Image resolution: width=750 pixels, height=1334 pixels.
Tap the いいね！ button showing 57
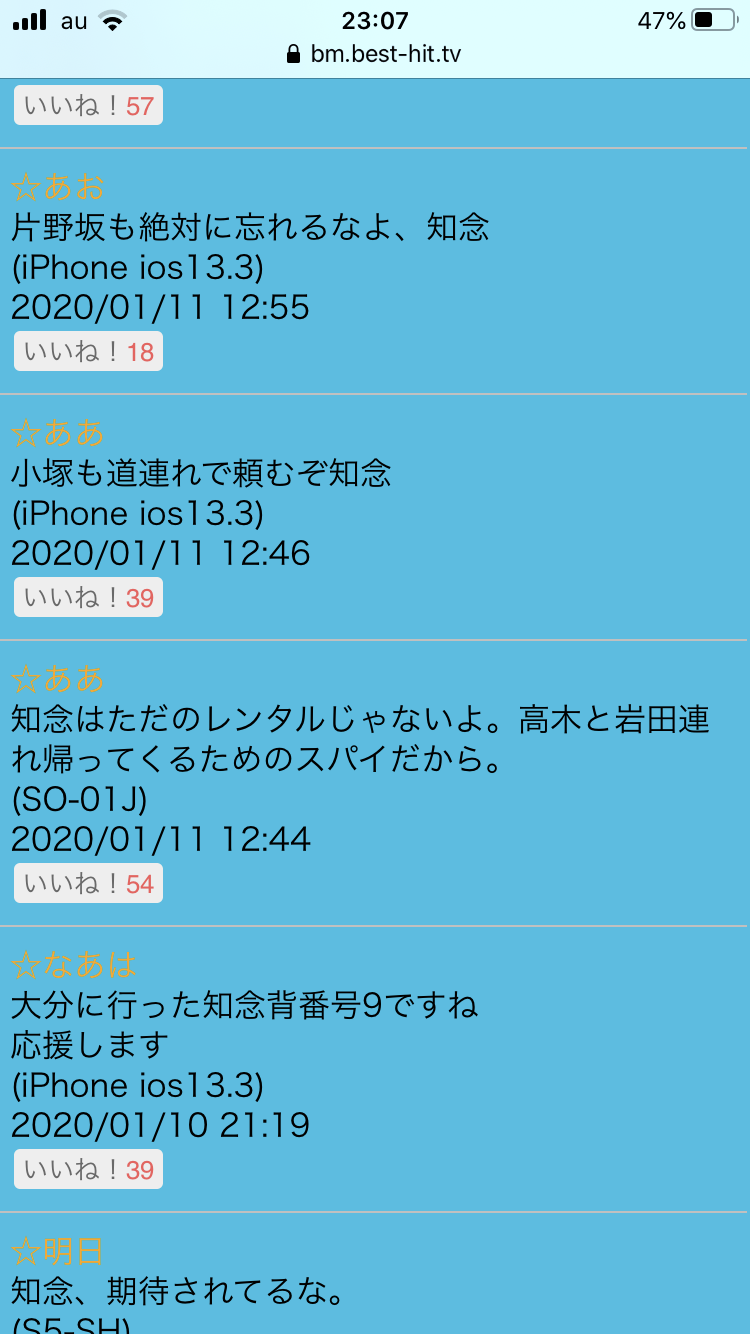(x=88, y=106)
